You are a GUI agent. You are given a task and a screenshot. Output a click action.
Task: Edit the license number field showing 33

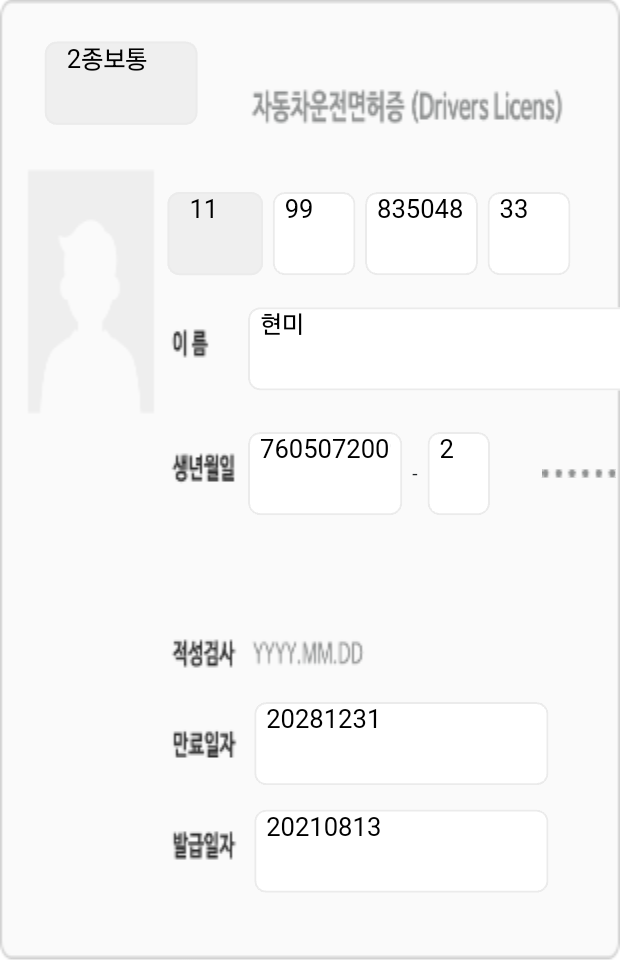pyautogui.click(x=529, y=233)
